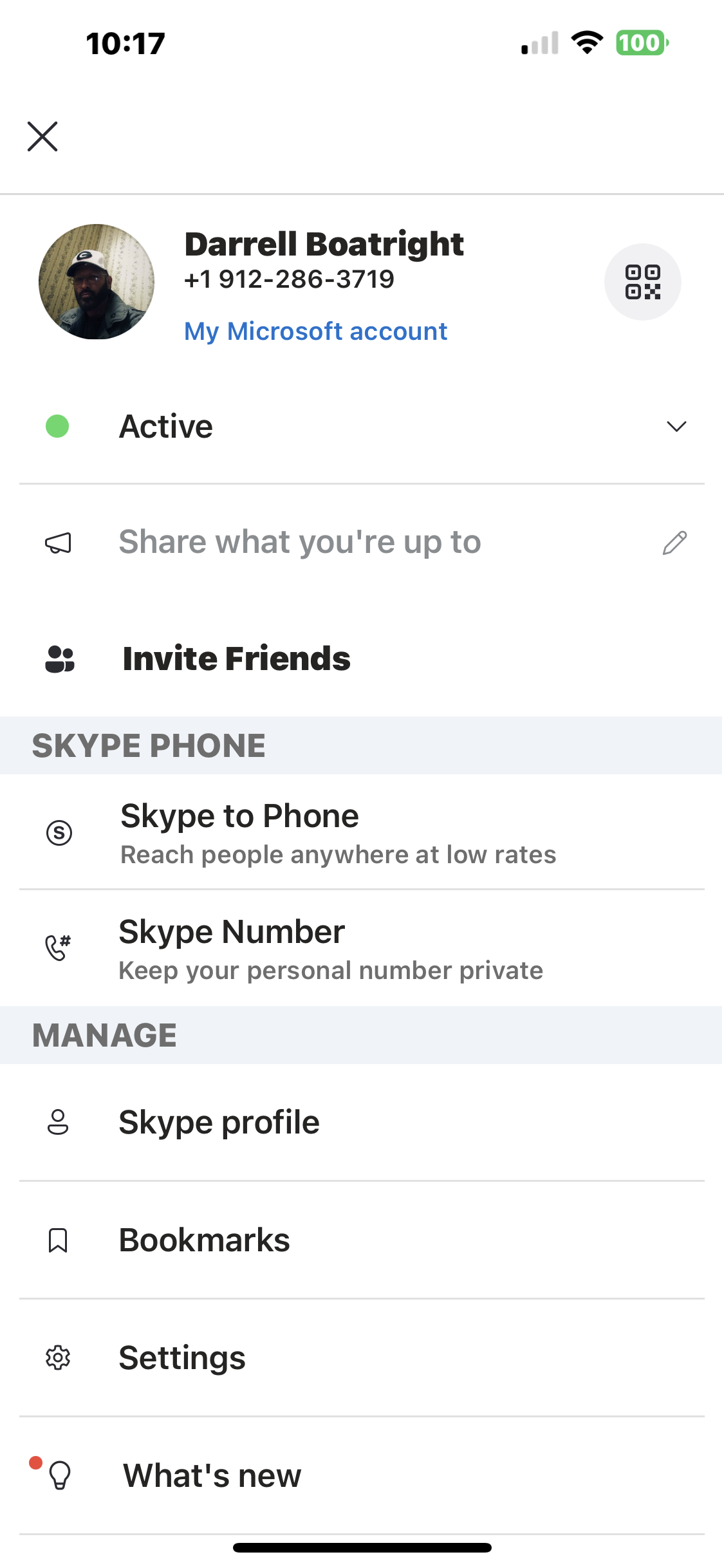Expand the Active status dropdown
The height and width of the screenshot is (1568, 724).
(362, 426)
